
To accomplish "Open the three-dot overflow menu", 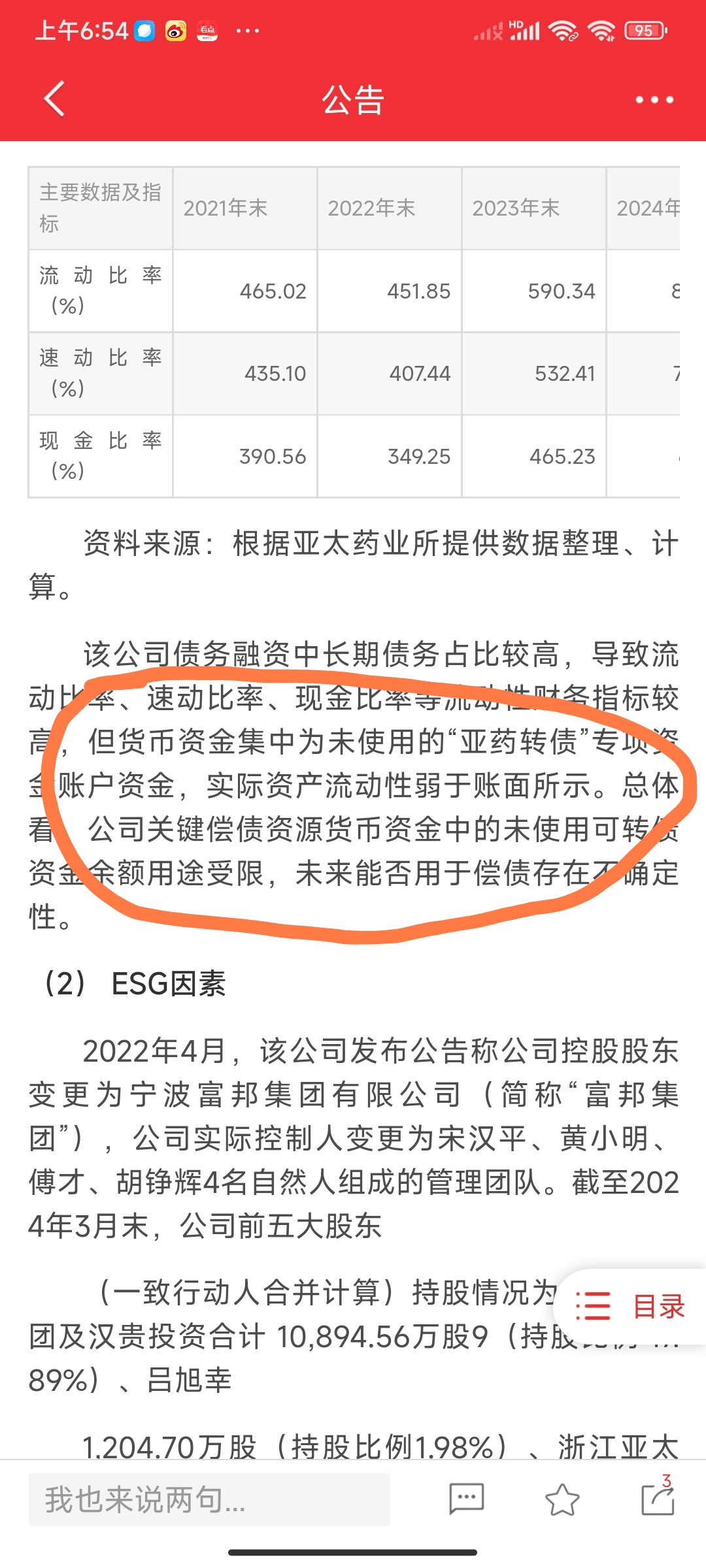I will click(654, 100).
